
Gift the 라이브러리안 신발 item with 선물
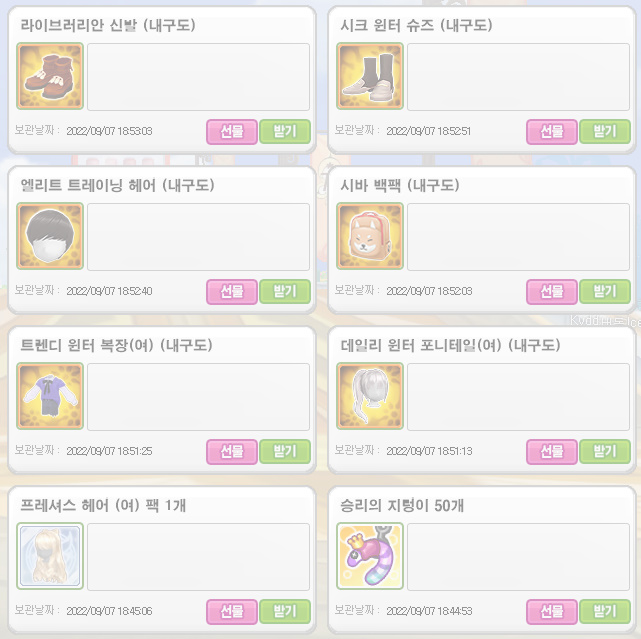pos(232,131)
